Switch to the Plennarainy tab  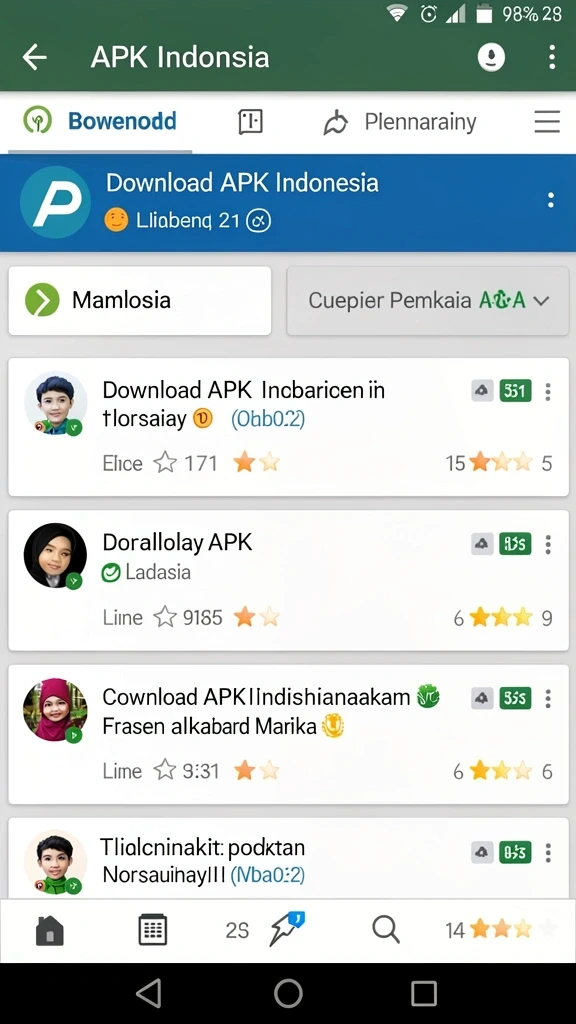[x=400, y=122]
